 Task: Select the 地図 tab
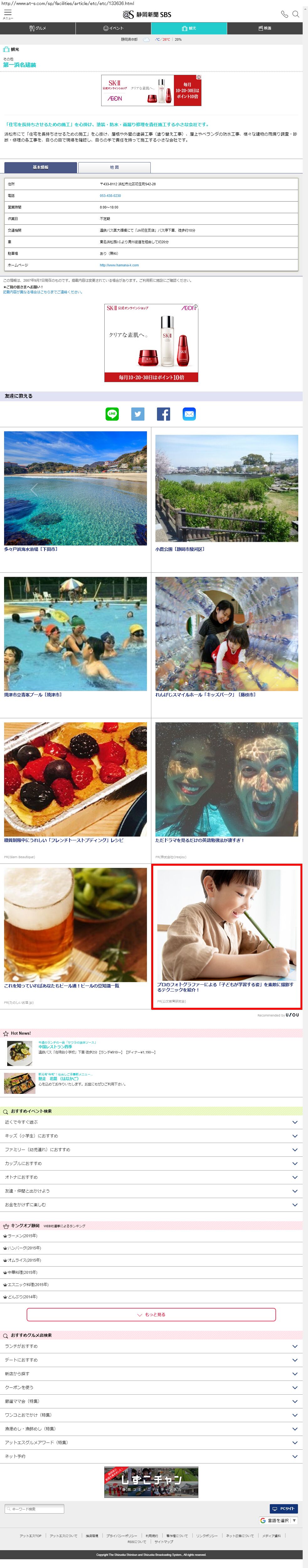click(114, 167)
